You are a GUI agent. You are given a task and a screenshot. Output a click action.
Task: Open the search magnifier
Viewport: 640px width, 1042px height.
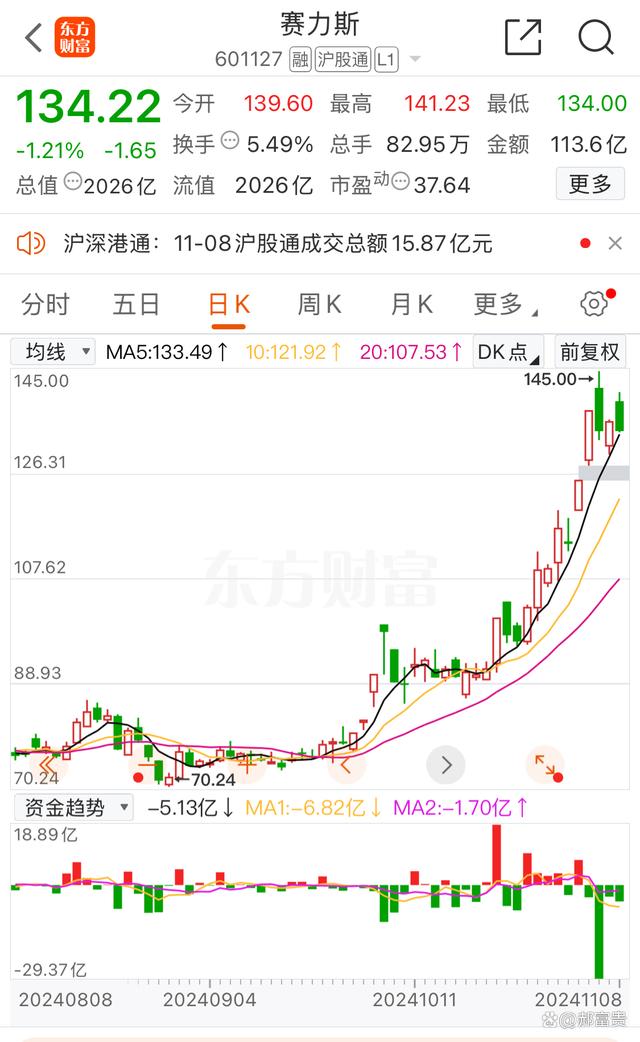click(x=595, y=37)
